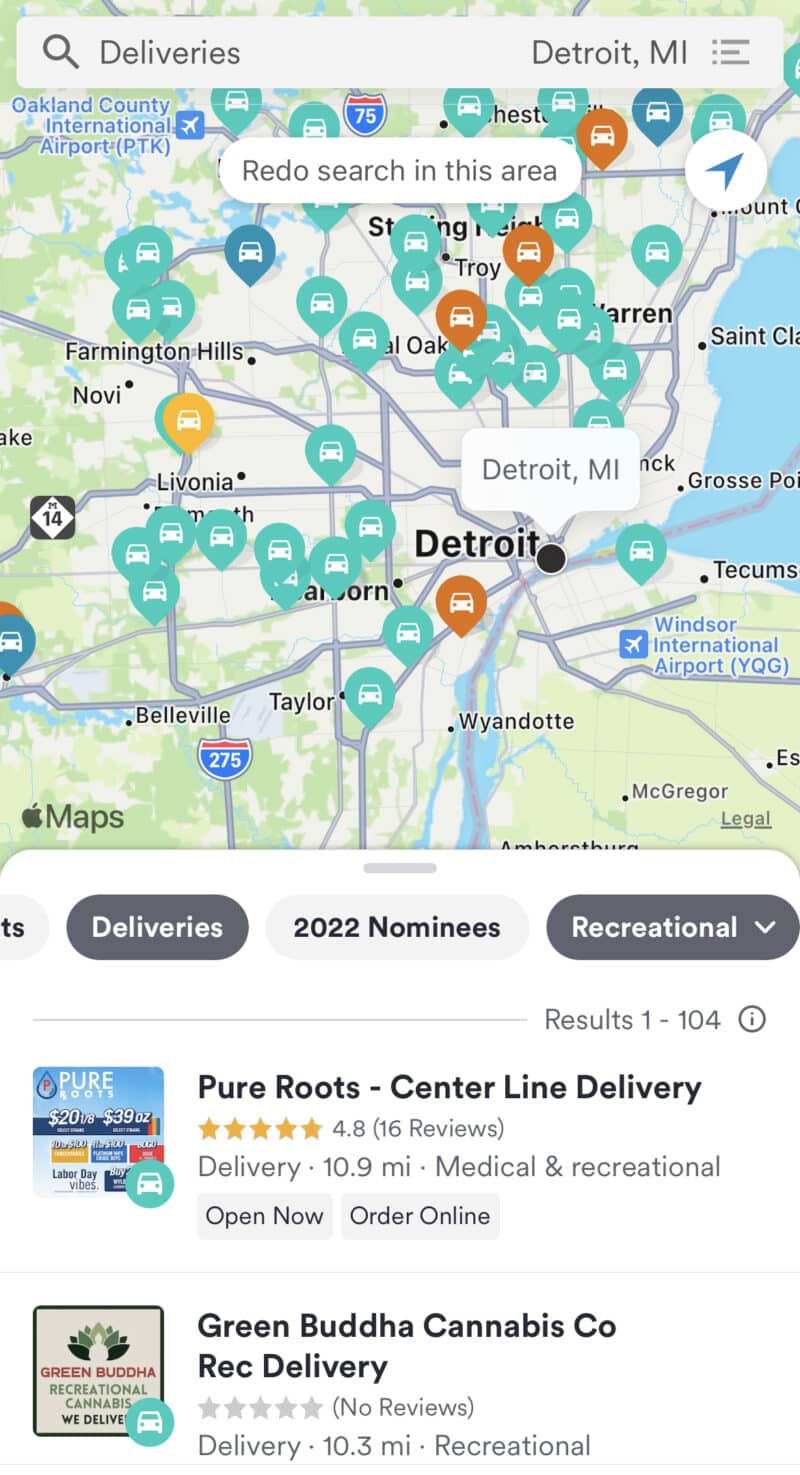Select the yellow delivery pin near Livonia
Viewport: 800px width, 1475px height.
[x=186, y=420]
